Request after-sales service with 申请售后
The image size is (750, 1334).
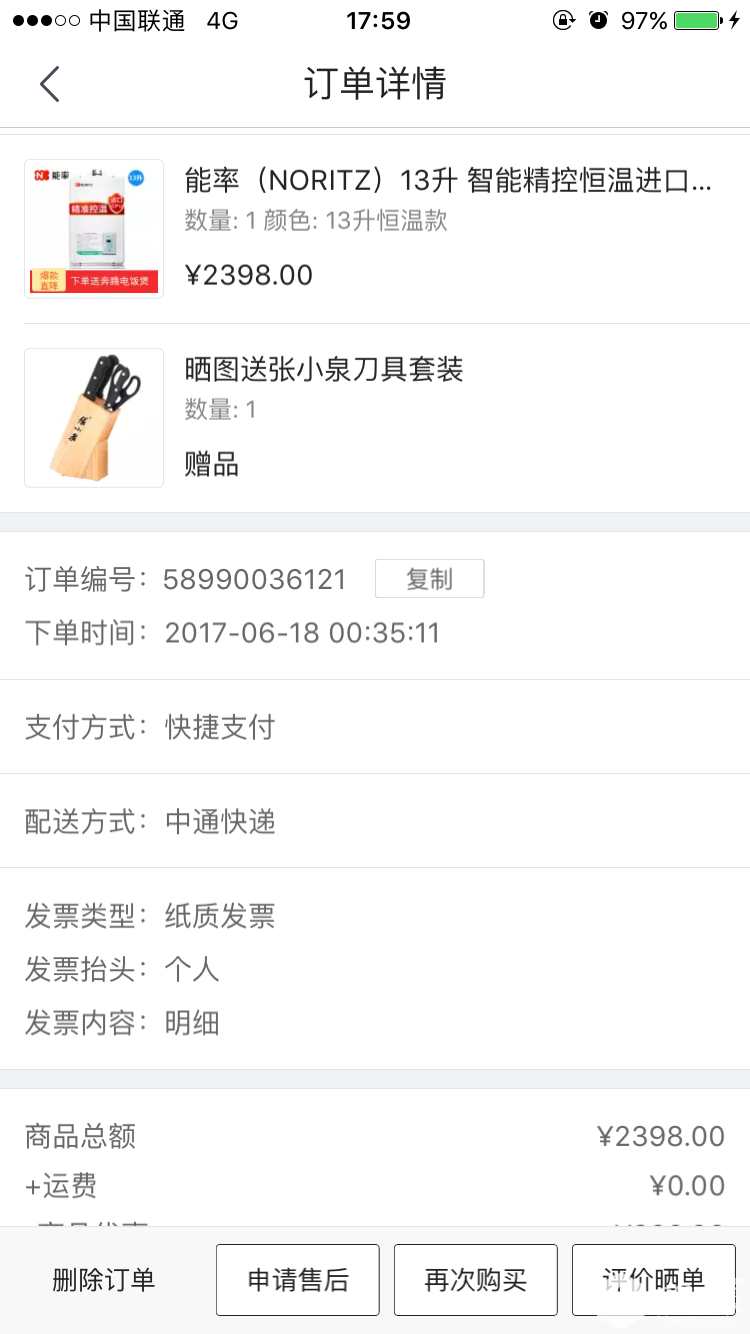[298, 1279]
